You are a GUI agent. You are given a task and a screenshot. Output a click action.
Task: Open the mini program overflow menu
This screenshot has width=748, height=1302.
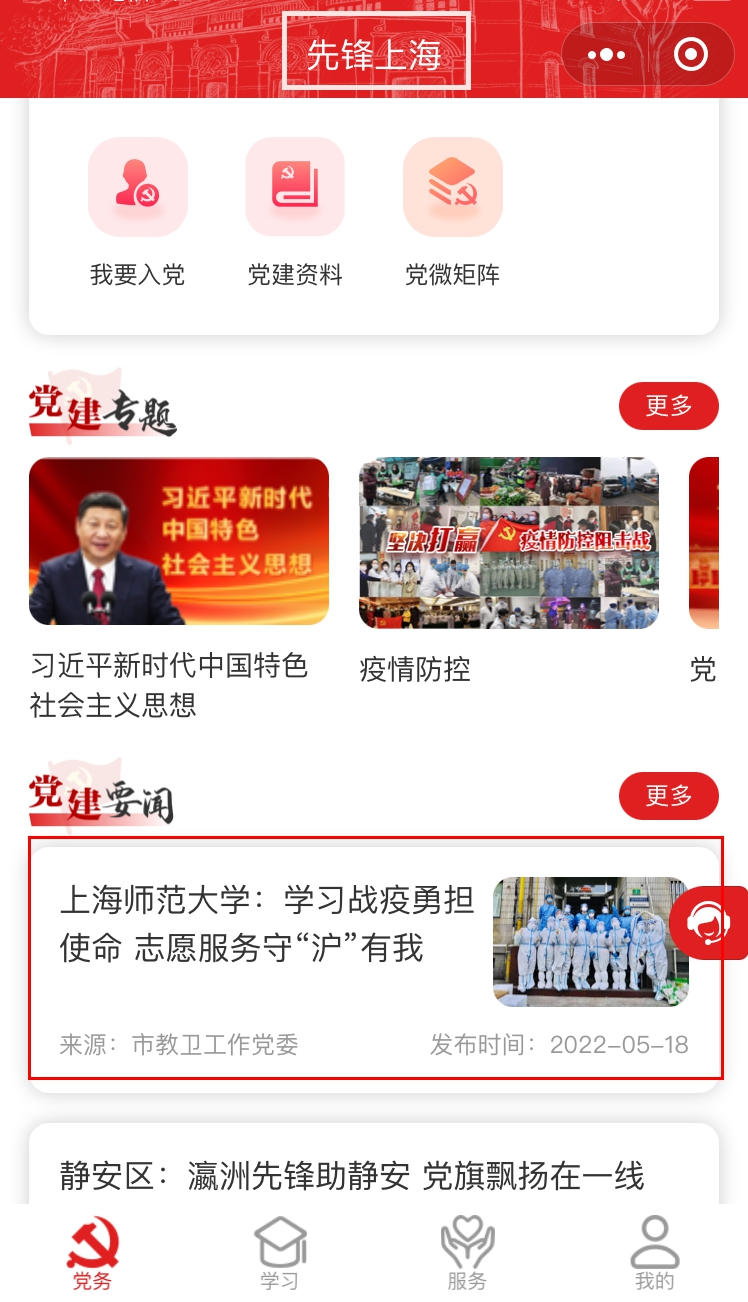606,55
